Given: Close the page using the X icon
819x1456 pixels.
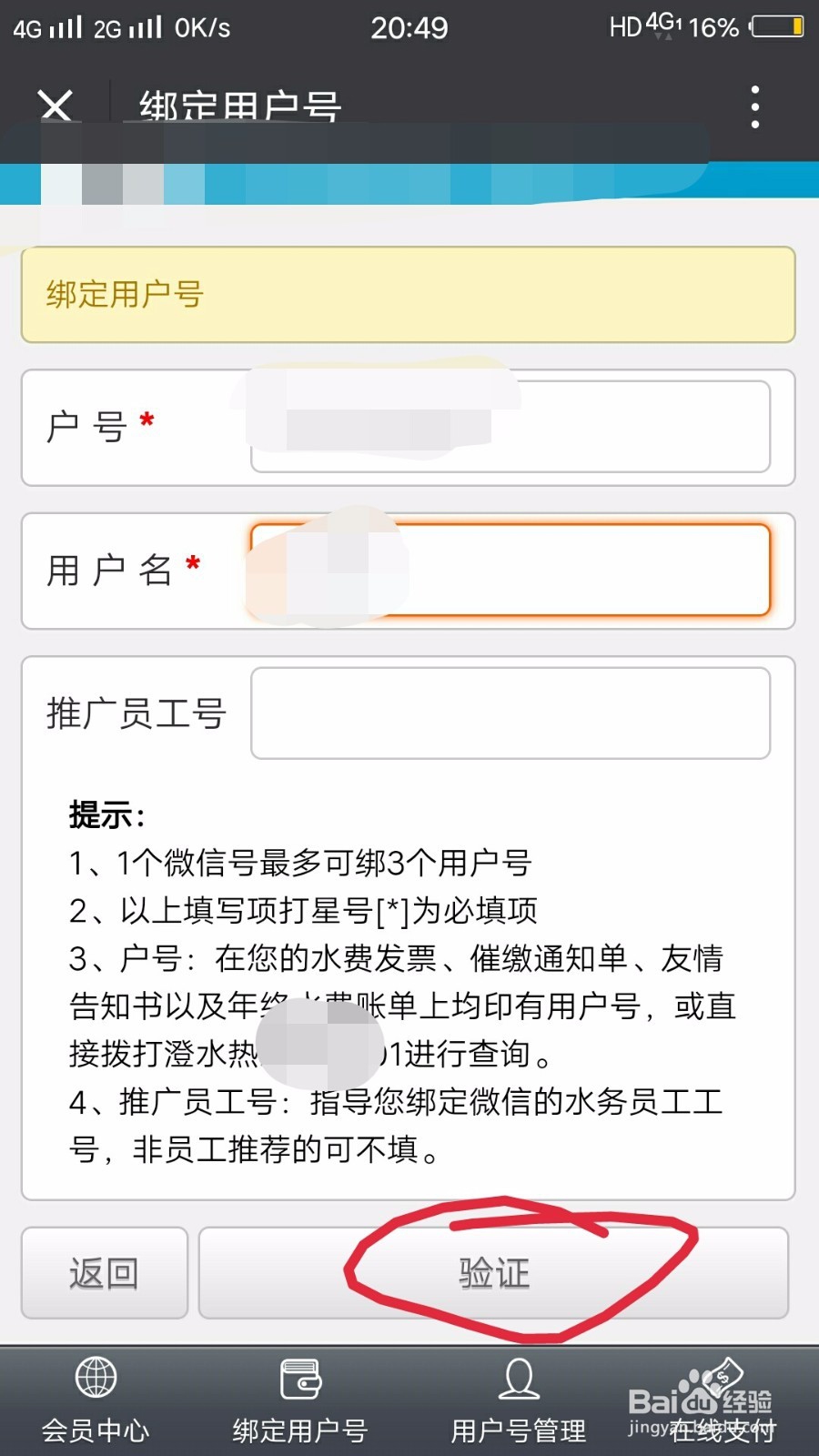Looking at the screenshot, I should [56, 106].
